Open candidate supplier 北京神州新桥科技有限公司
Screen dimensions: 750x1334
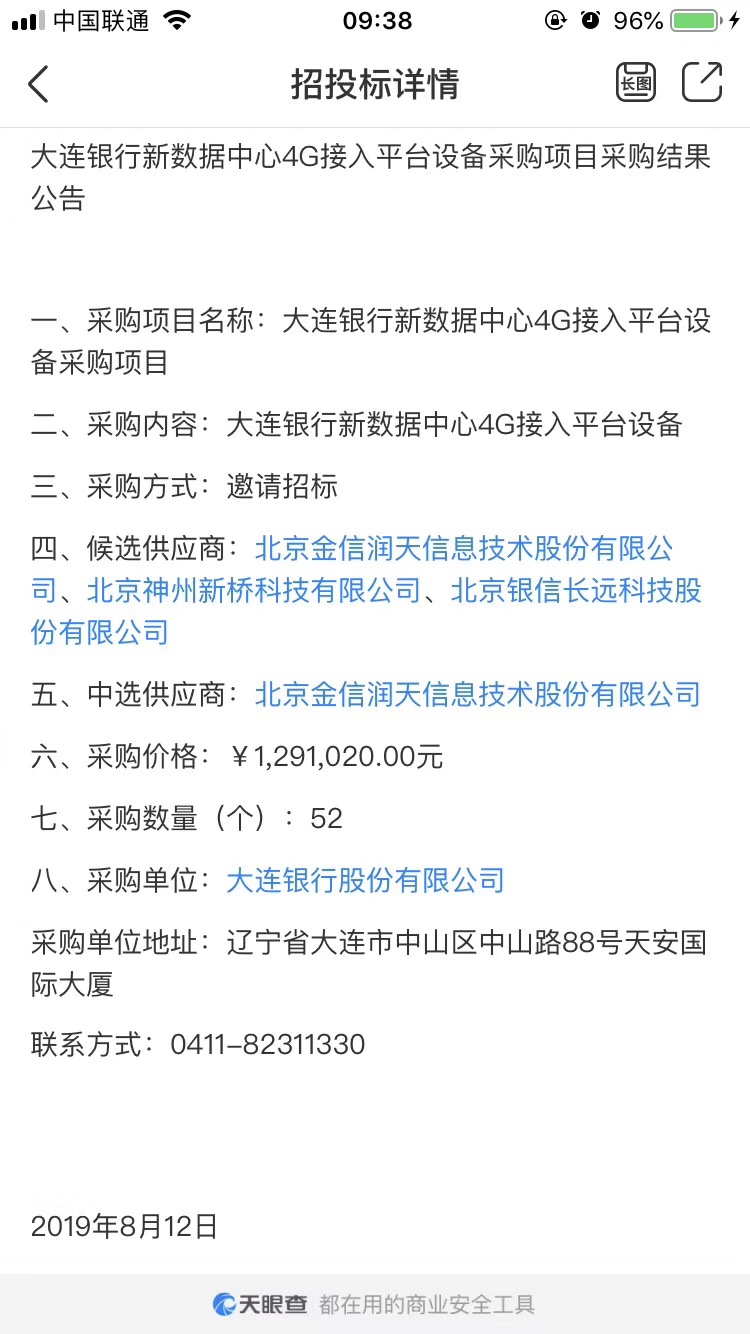coord(254,590)
